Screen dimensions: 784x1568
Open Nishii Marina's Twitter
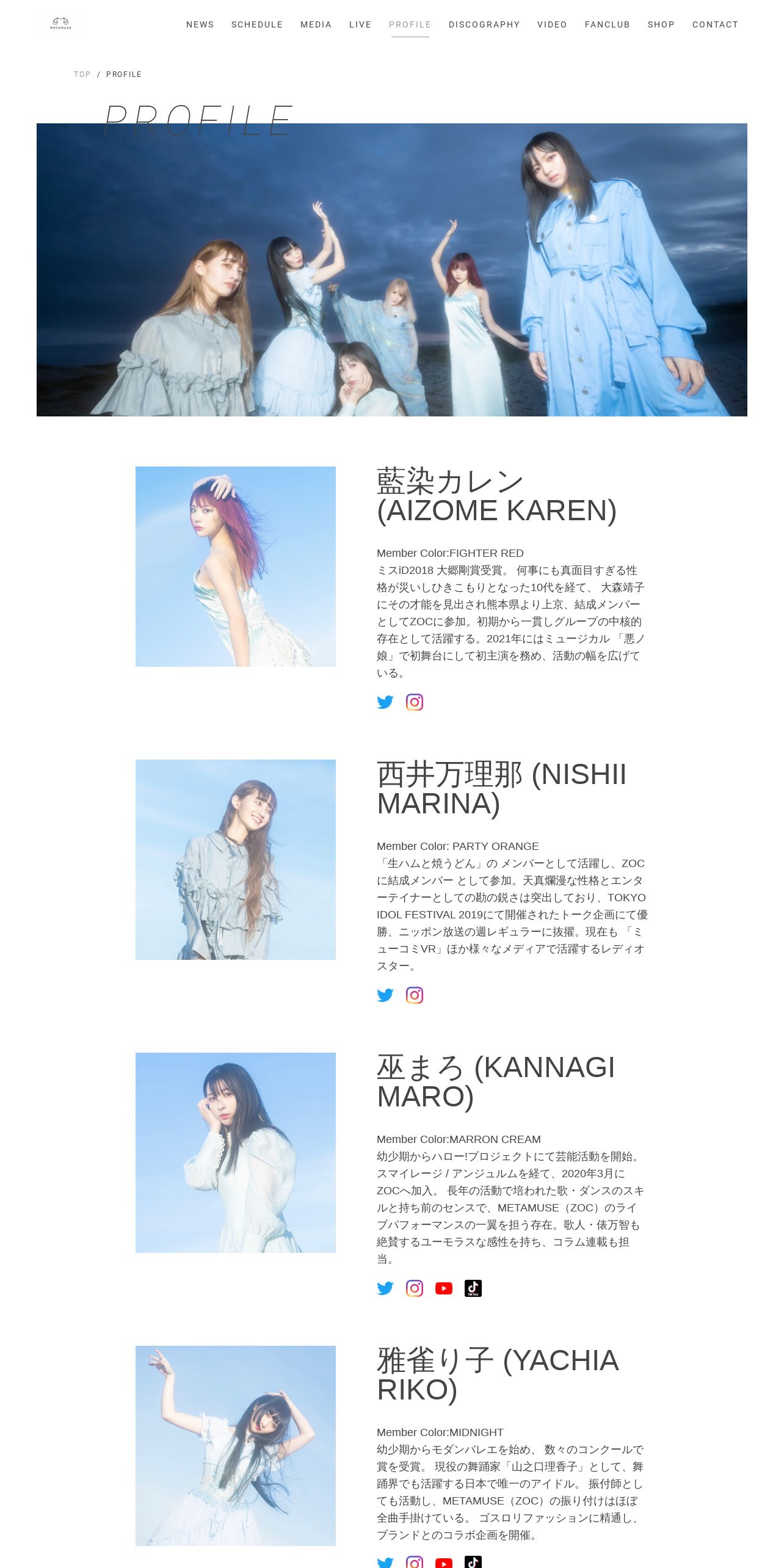(385, 995)
